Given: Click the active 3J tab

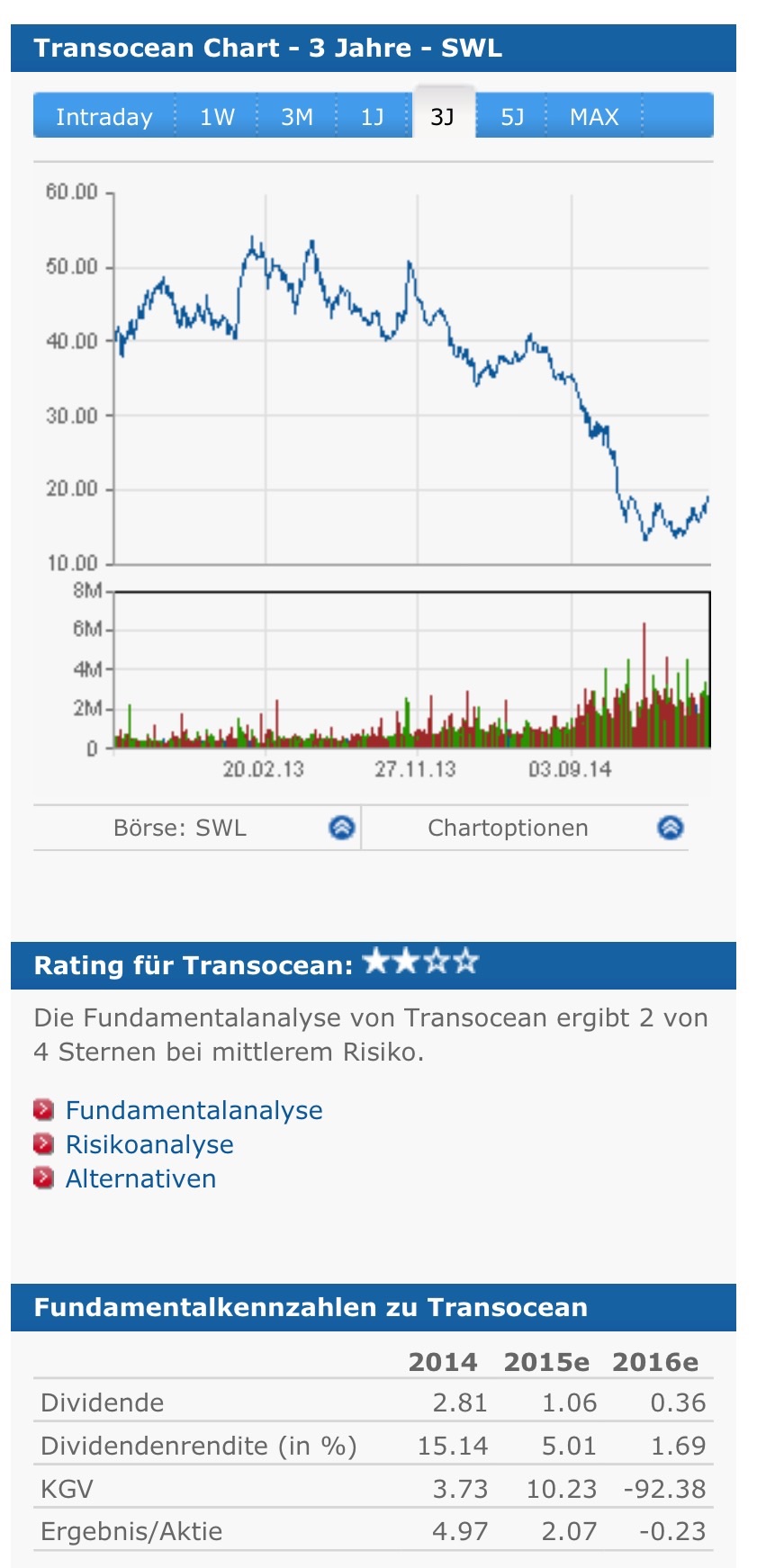Looking at the screenshot, I should point(442,116).
